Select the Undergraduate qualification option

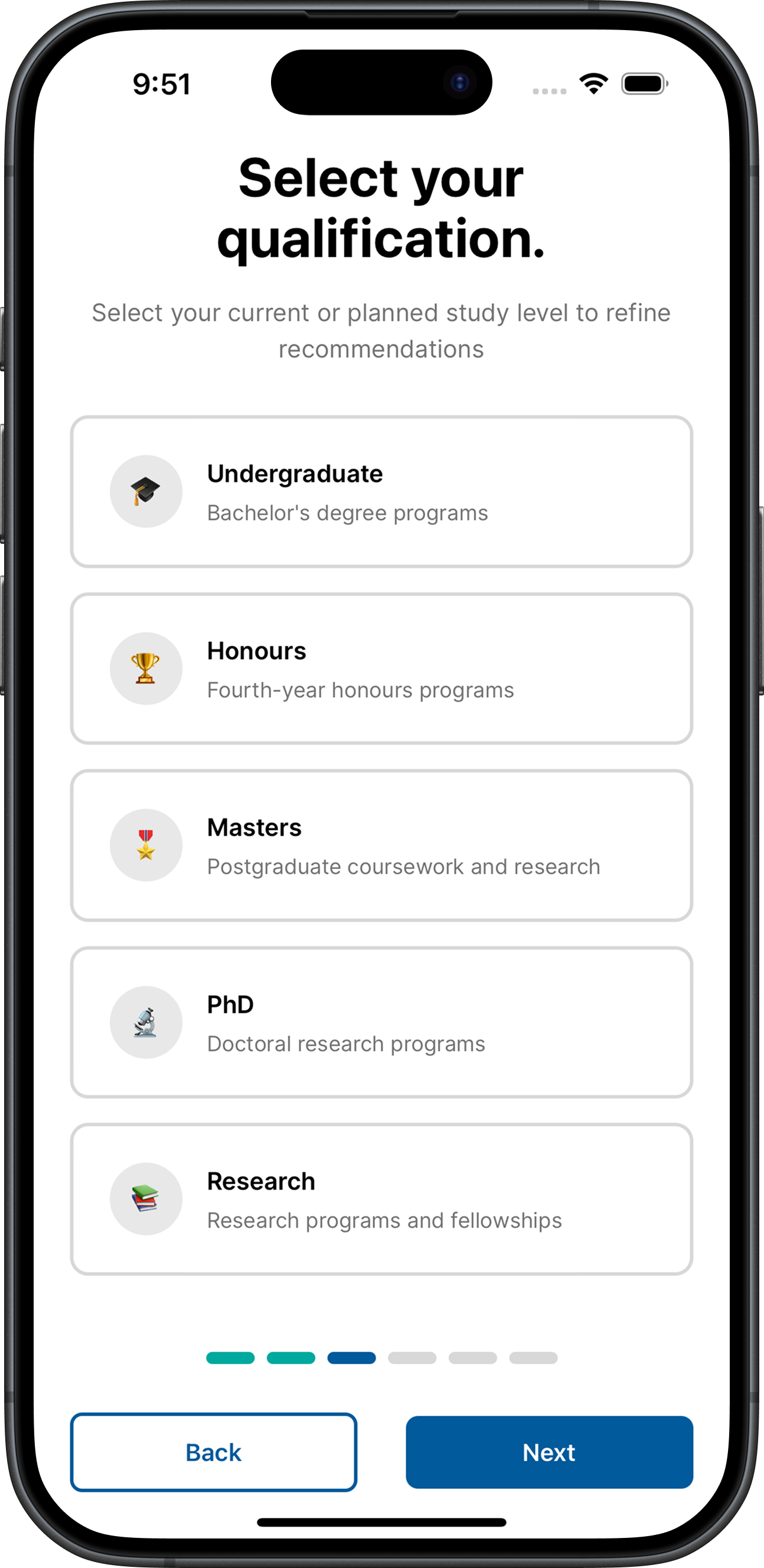(x=381, y=492)
